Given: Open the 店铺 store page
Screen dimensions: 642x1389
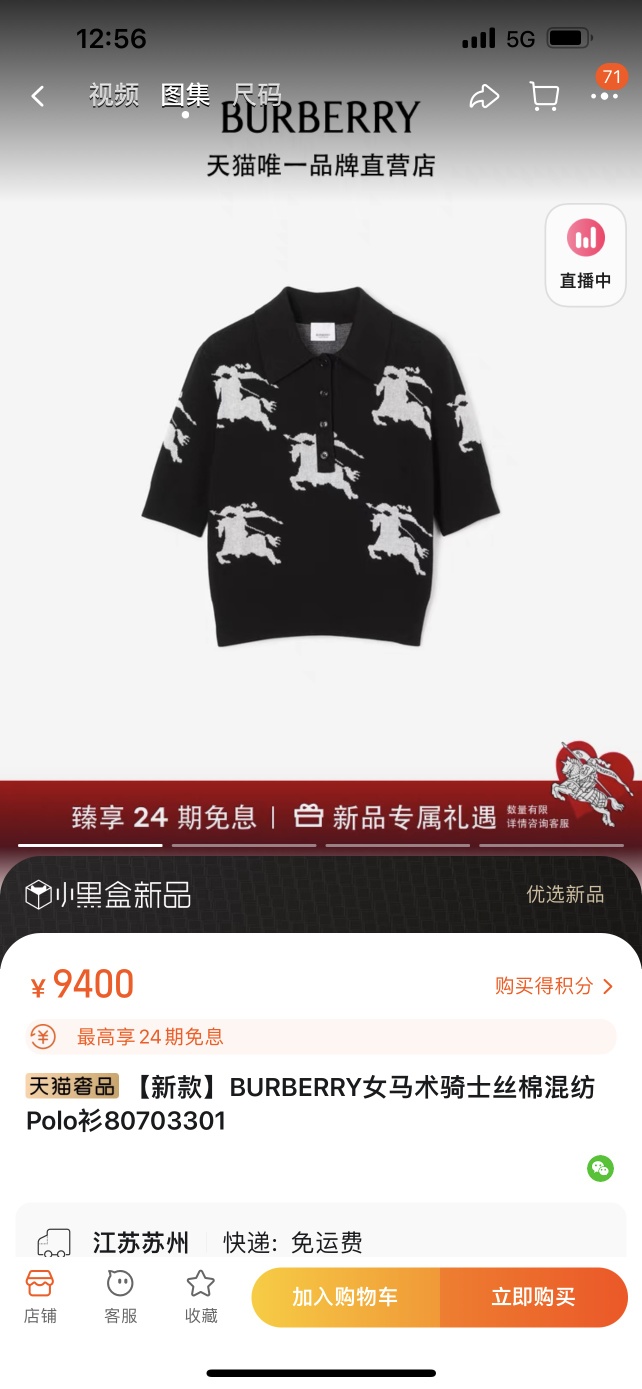Looking at the screenshot, I should (x=40, y=1297).
